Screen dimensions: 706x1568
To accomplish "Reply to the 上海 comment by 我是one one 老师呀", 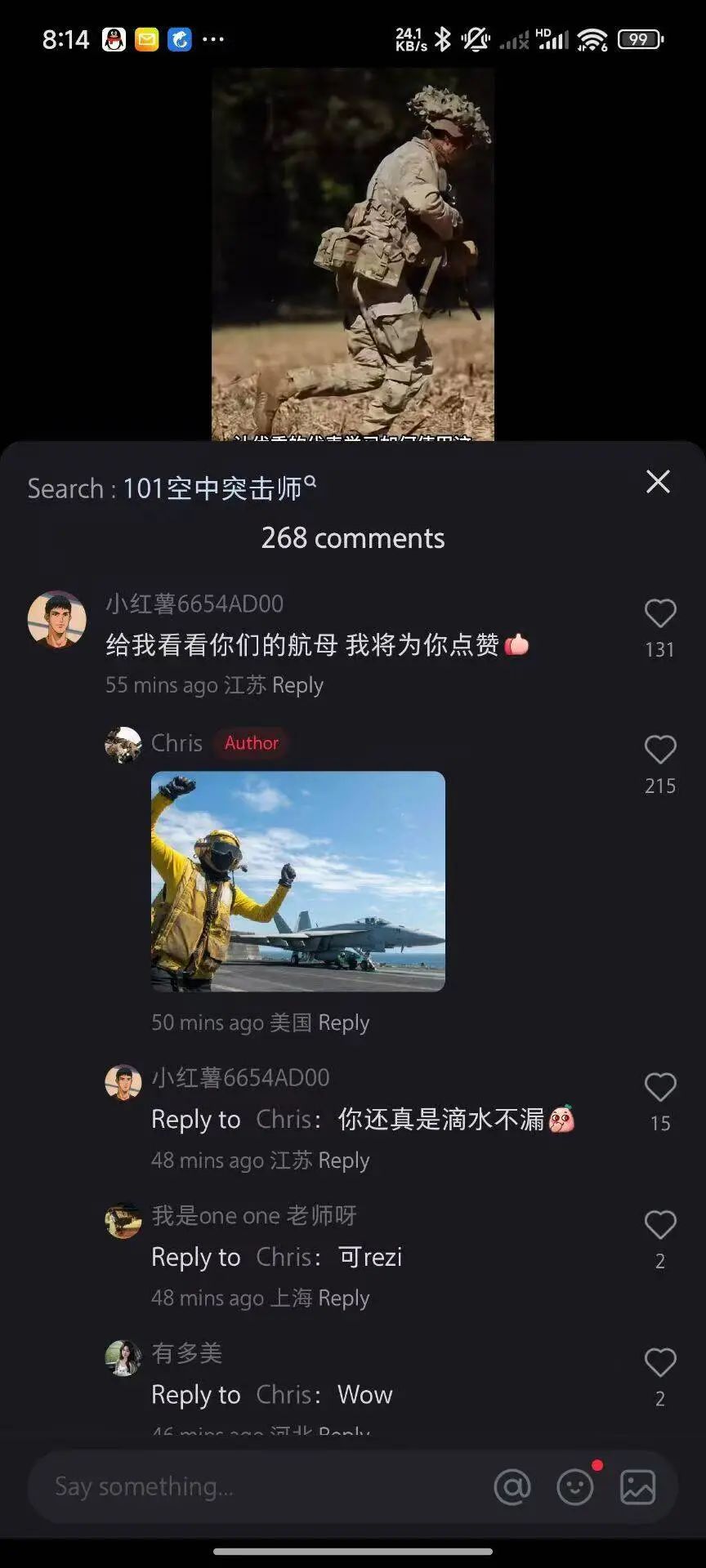I will [343, 1298].
